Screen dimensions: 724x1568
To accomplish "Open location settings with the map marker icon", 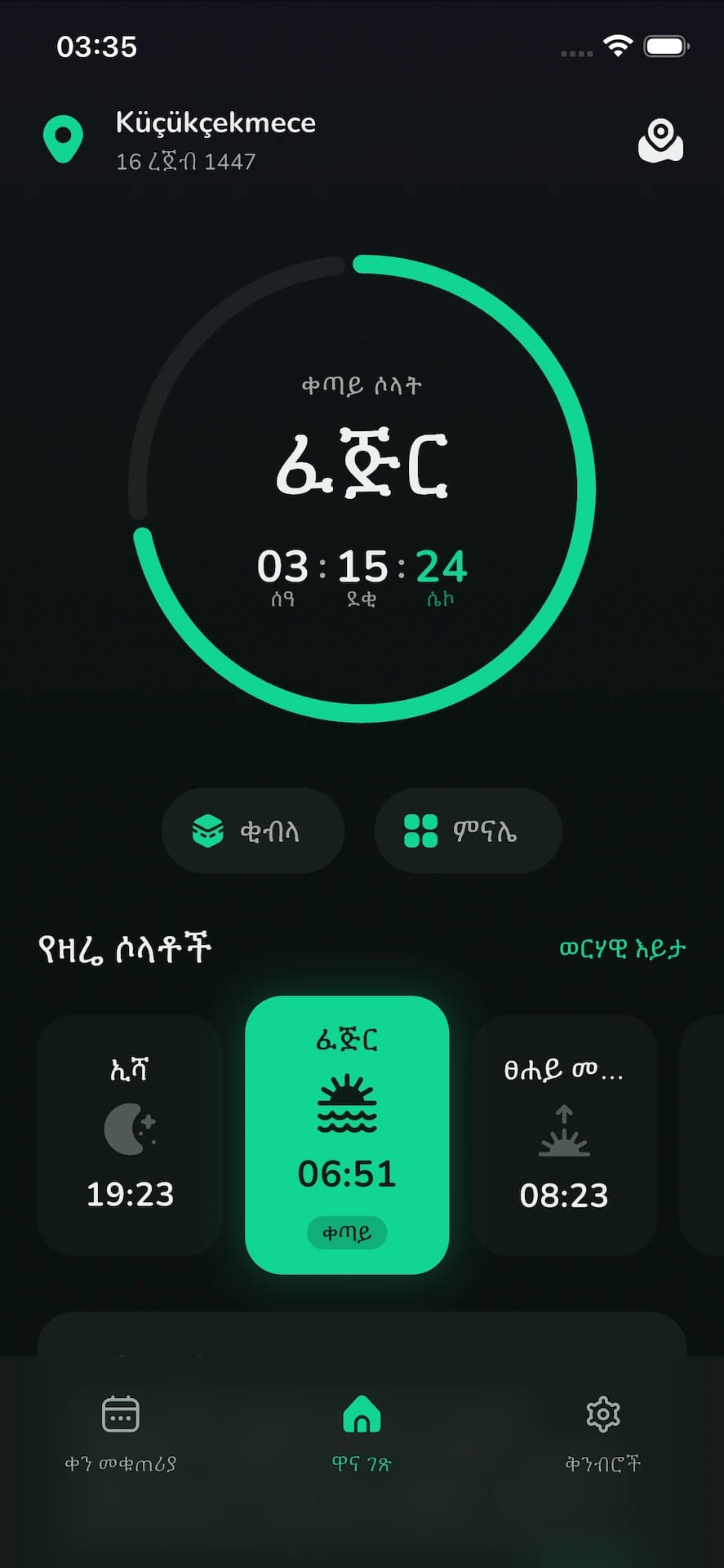I will coord(661,140).
